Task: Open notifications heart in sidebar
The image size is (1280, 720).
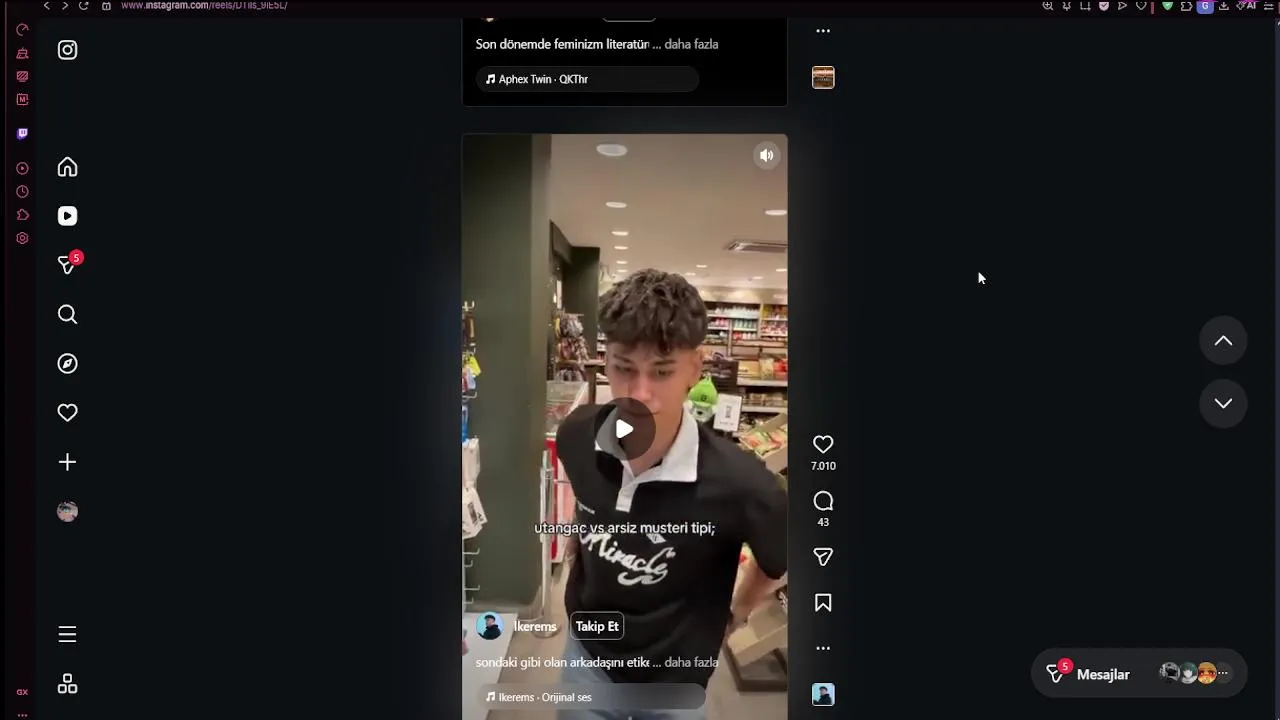Action: click(67, 412)
